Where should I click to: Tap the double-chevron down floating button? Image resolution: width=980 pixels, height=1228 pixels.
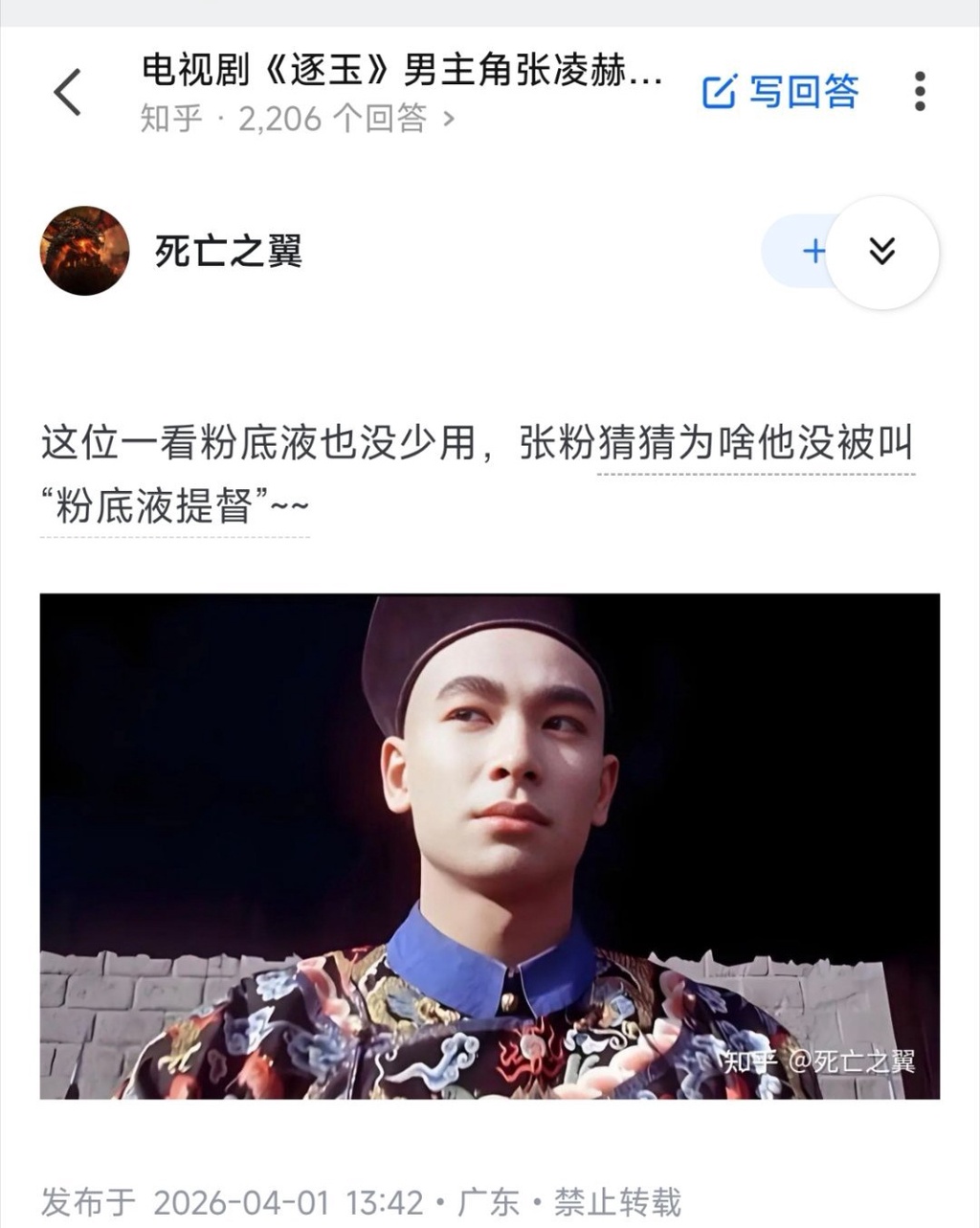881,252
